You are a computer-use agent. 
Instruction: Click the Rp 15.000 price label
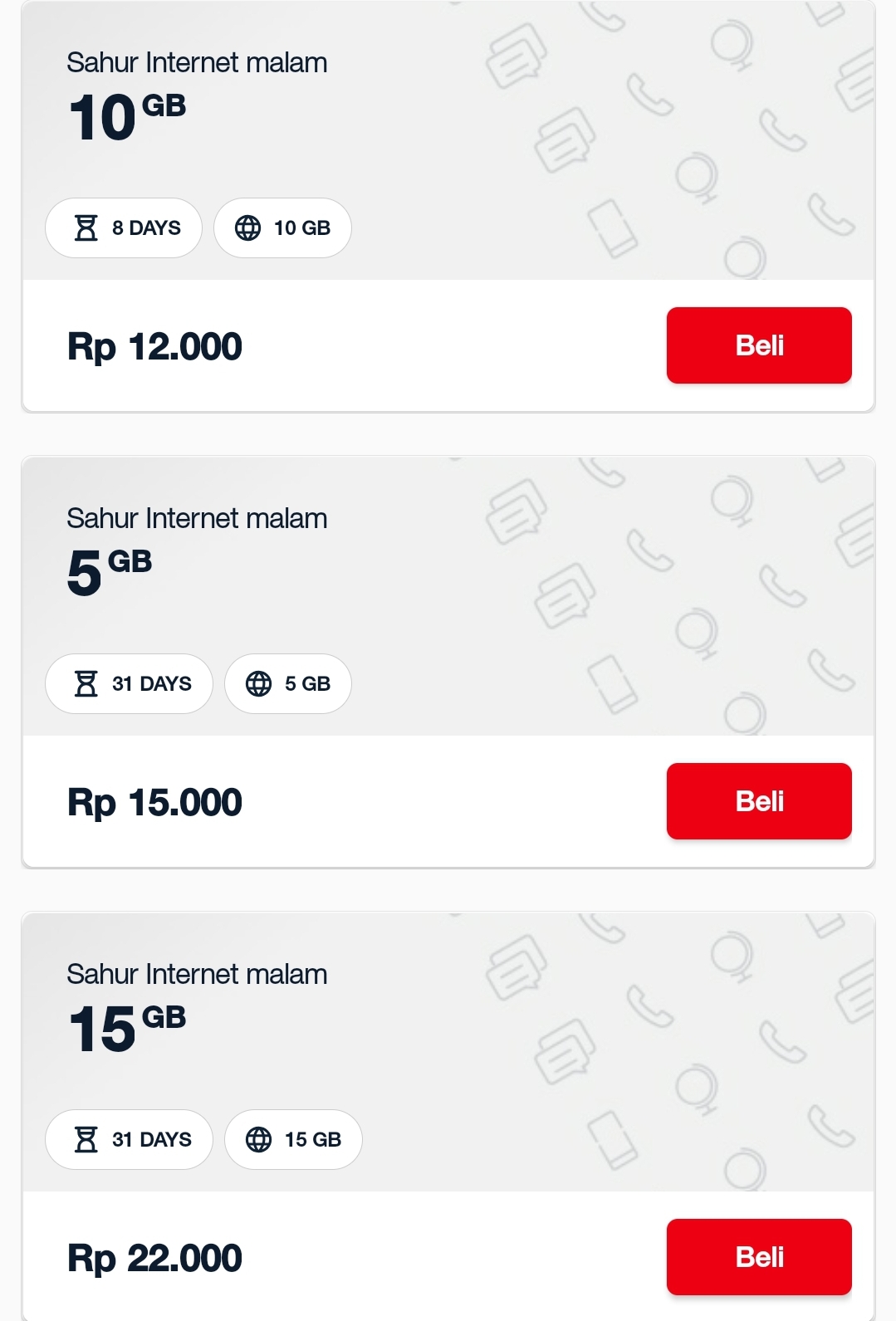(154, 800)
